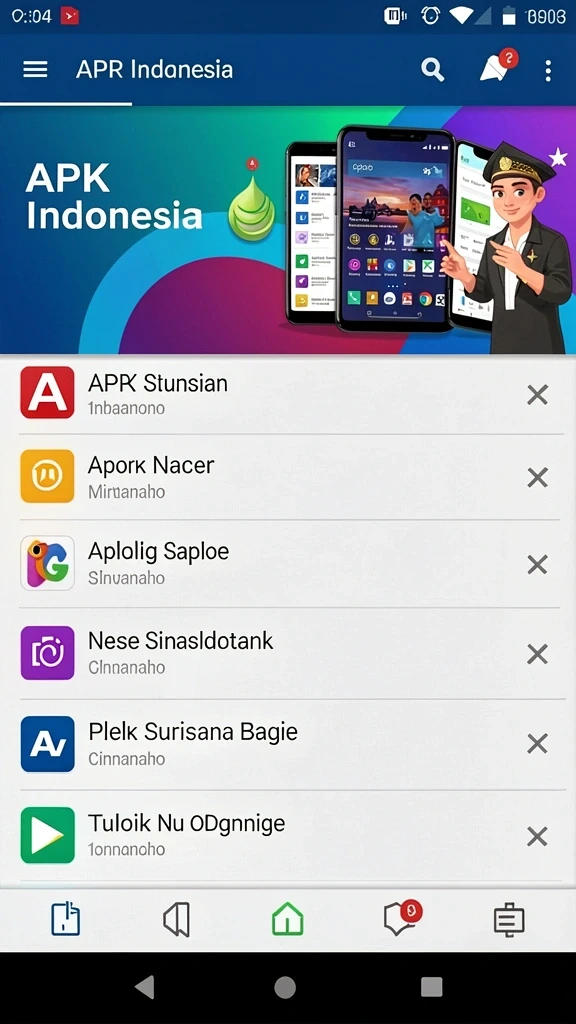Open Plelk Surisana Bagie
The height and width of the screenshot is (1024, 576).
[288, 744]
